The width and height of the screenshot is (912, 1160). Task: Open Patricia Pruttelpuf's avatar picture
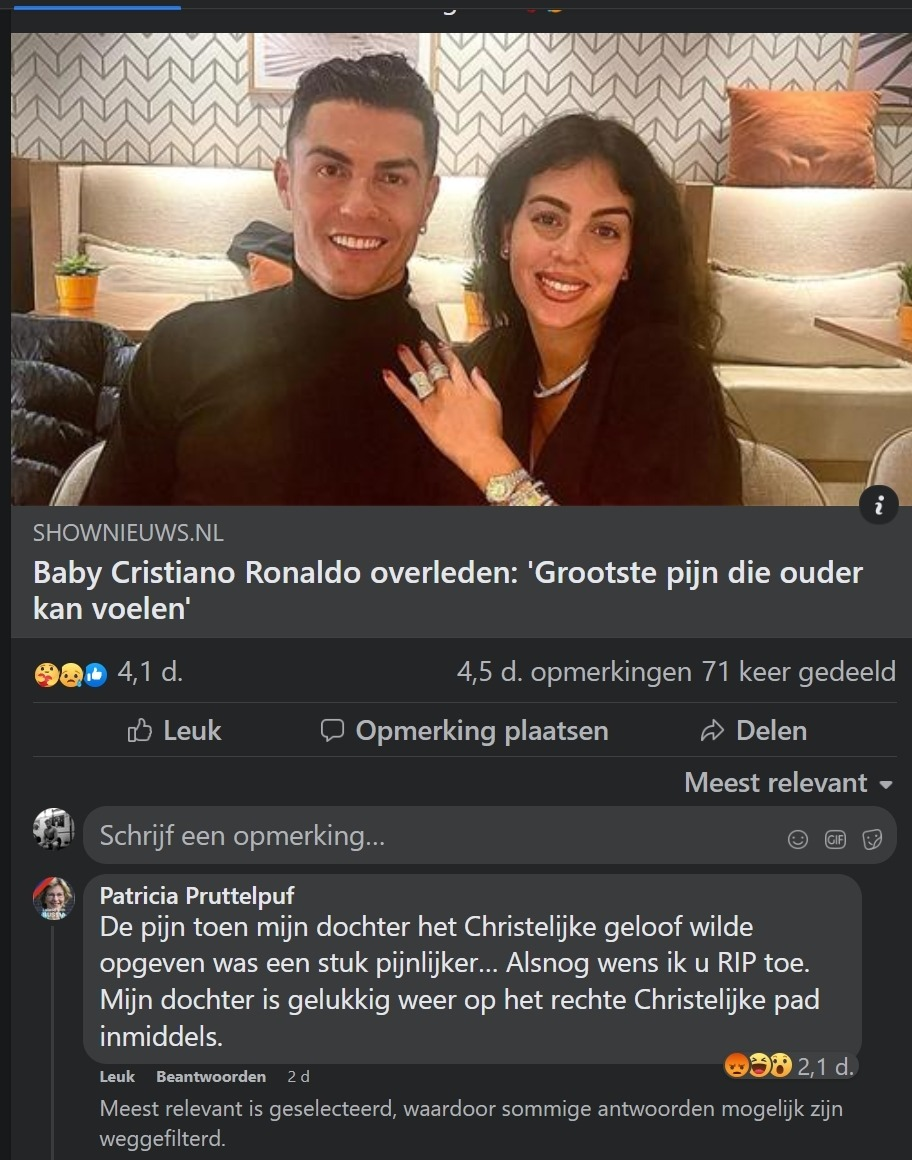point(53,898)
